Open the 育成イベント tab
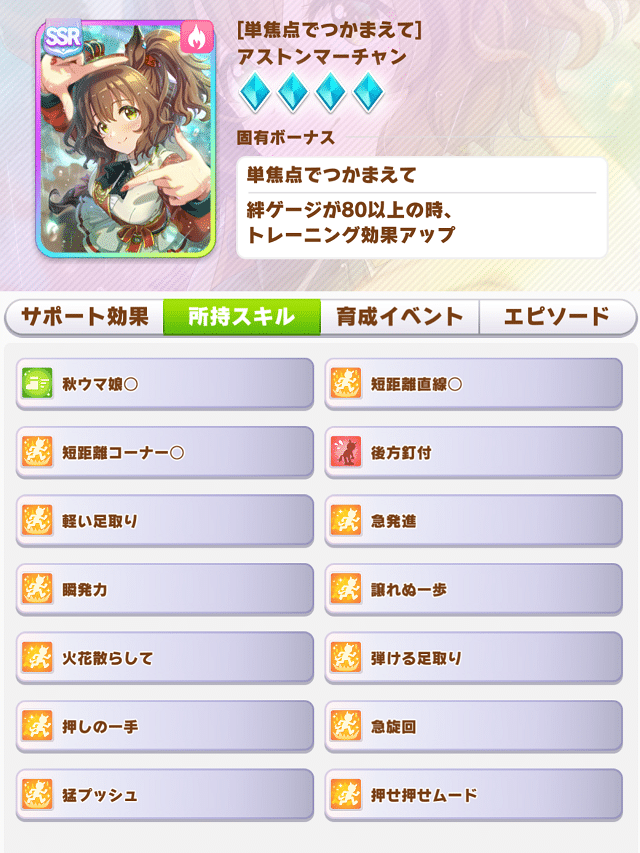 pyautogui.click(x=399, y=317)
